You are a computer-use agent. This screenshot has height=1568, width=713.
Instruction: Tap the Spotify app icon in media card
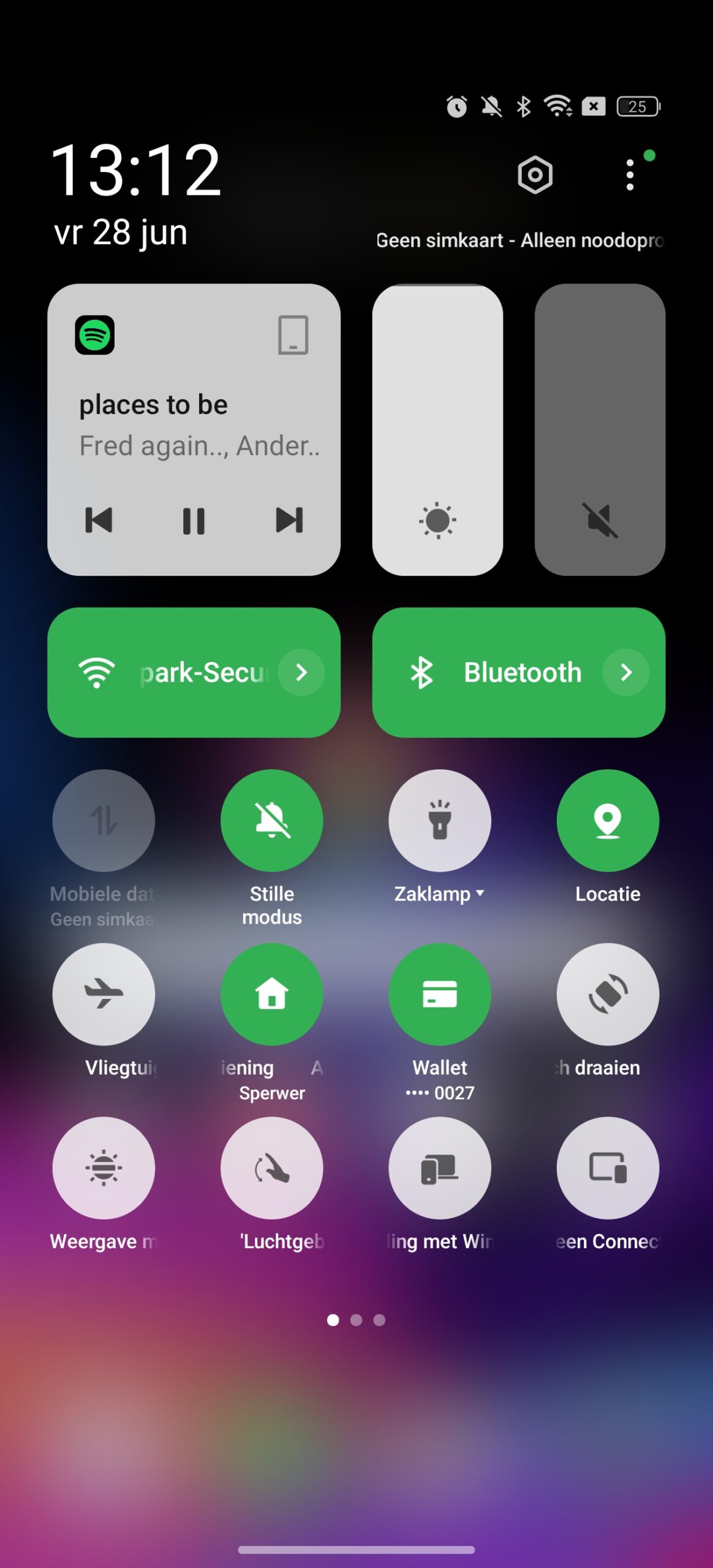(x=95, y=335)
